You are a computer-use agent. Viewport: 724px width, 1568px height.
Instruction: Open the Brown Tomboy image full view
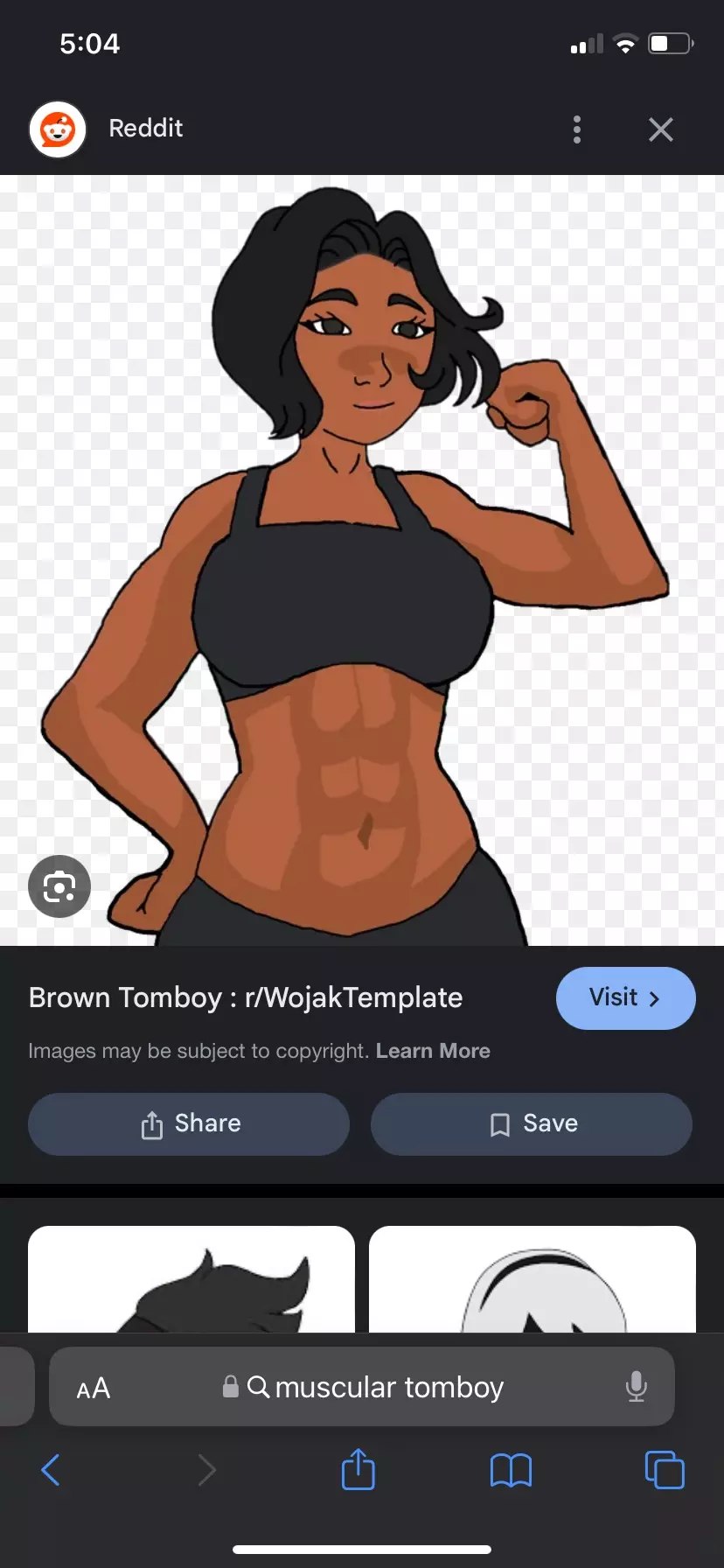point(362,561)
